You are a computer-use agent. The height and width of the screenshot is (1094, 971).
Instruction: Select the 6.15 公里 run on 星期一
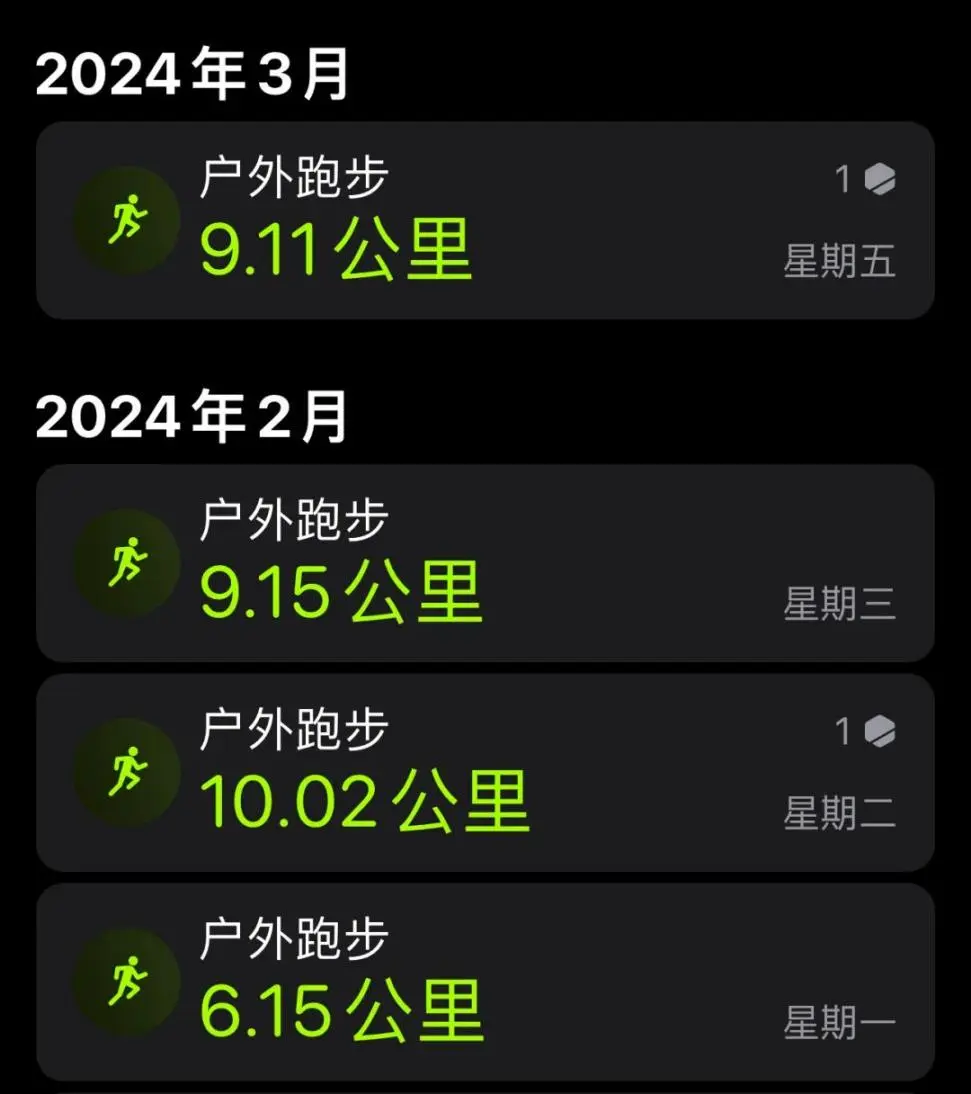[x=485, y=982]
